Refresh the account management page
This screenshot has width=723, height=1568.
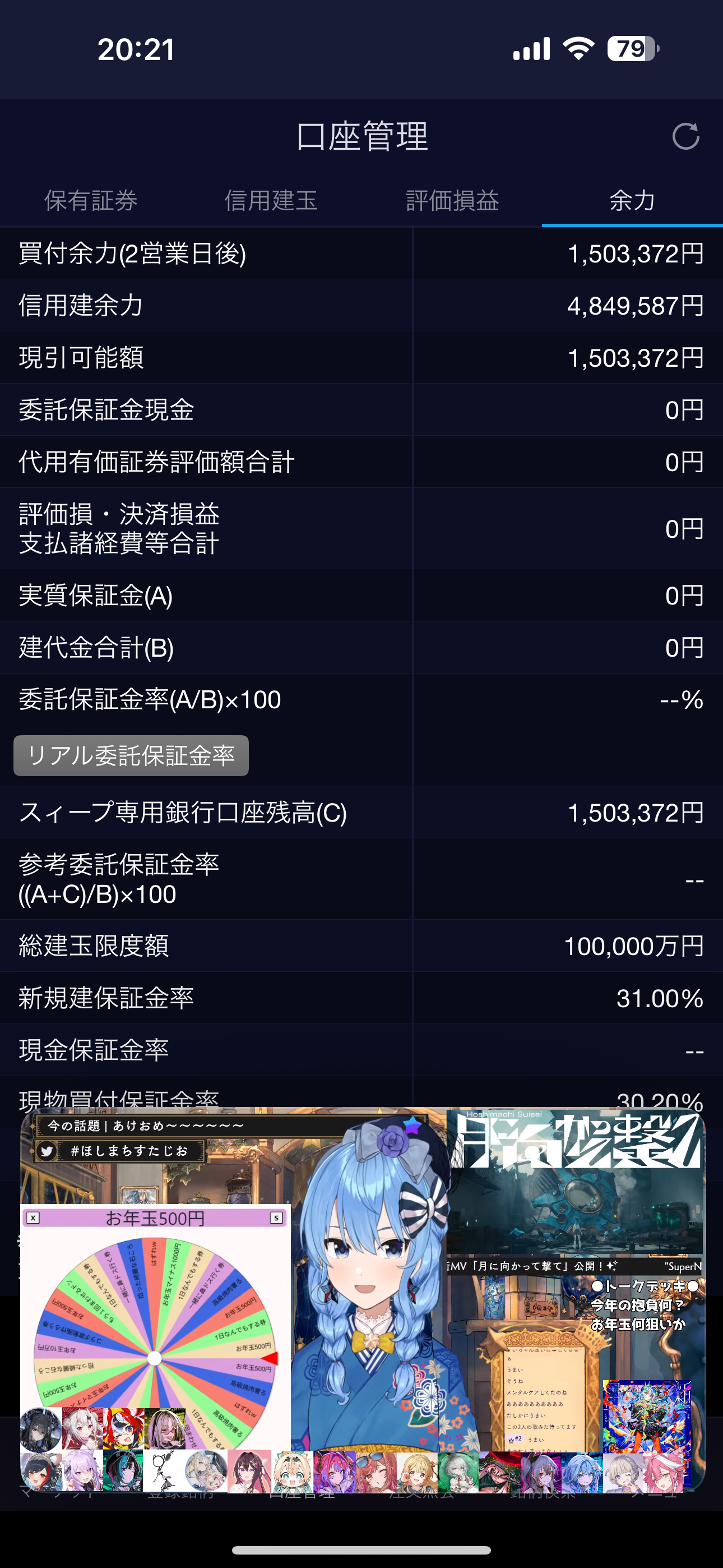click(x=685, y=136)
